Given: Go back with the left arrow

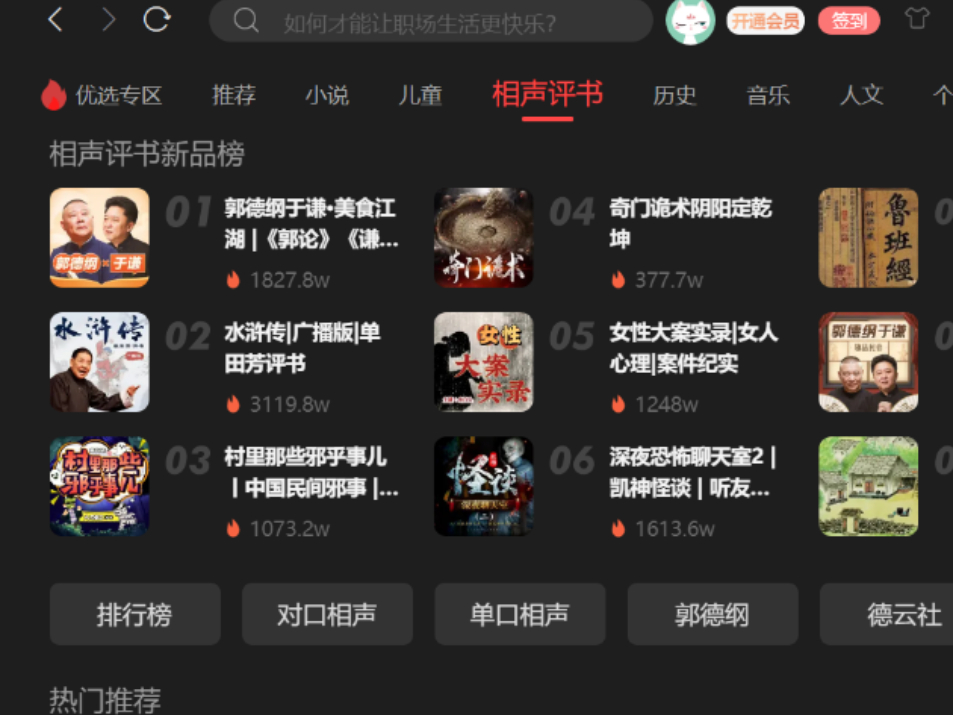Looking at the screenshot, I should click(x=56, y=19).
